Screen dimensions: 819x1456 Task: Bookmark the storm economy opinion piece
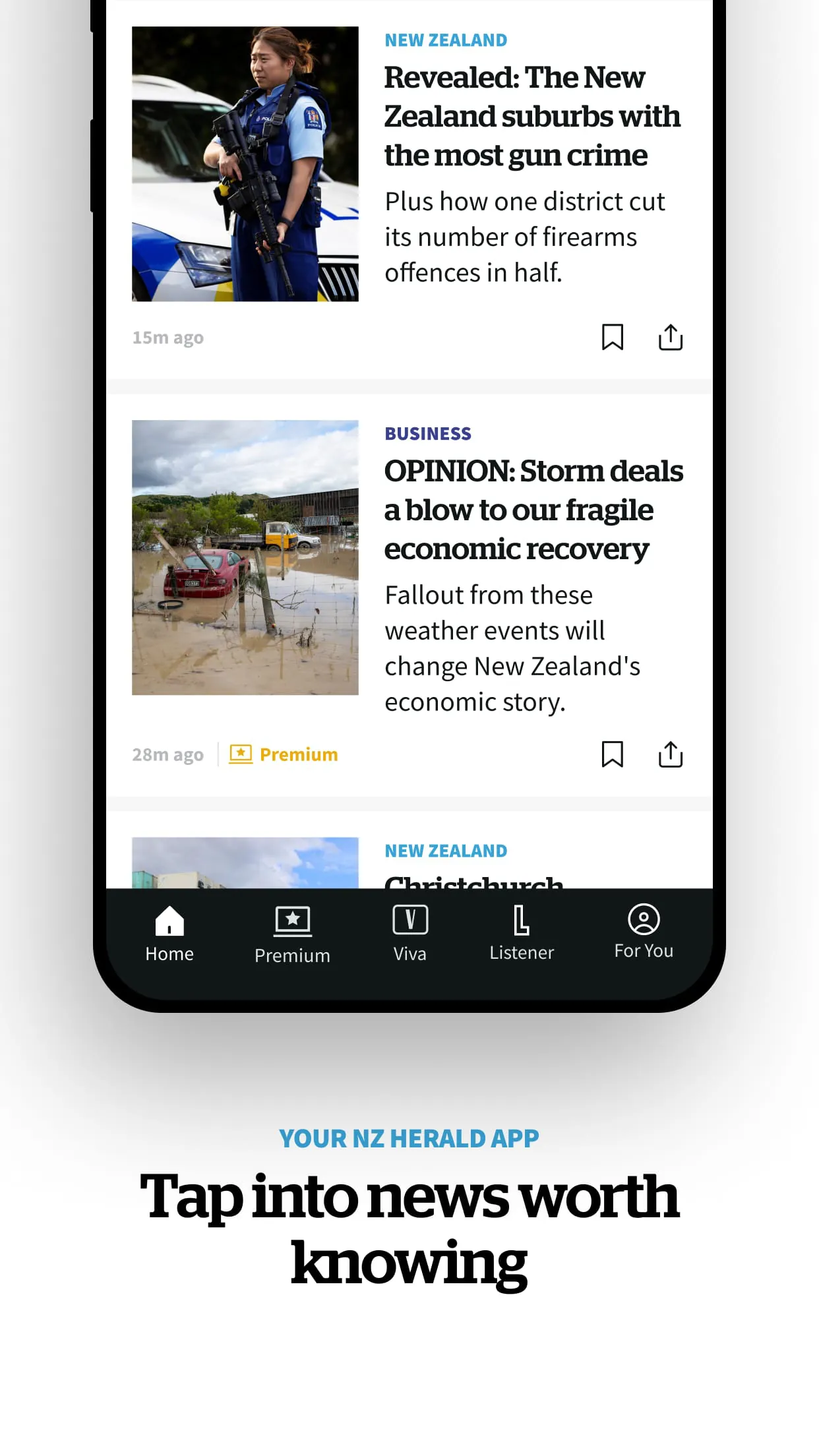point(612,754)
